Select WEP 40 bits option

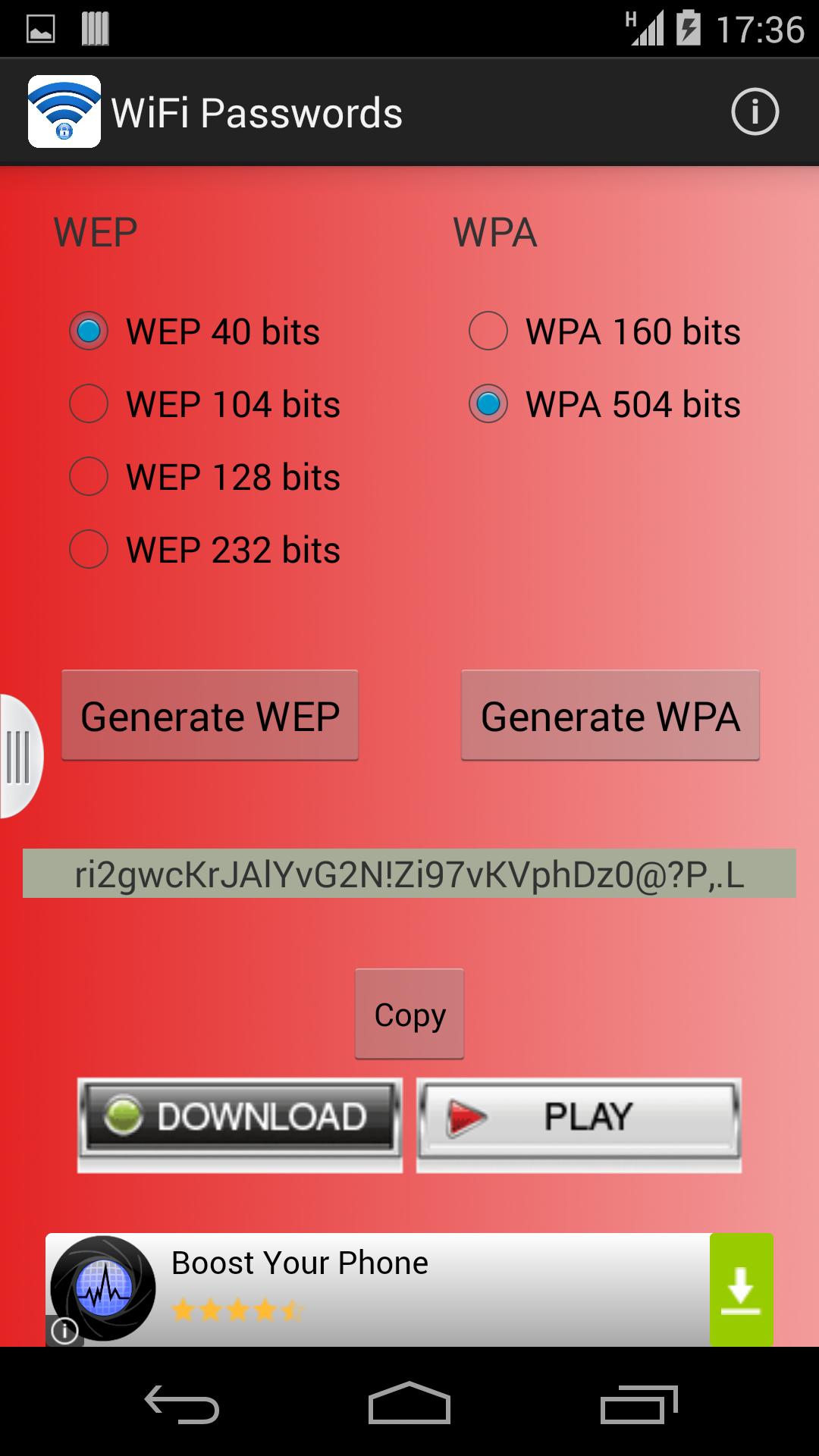[89, 331]
